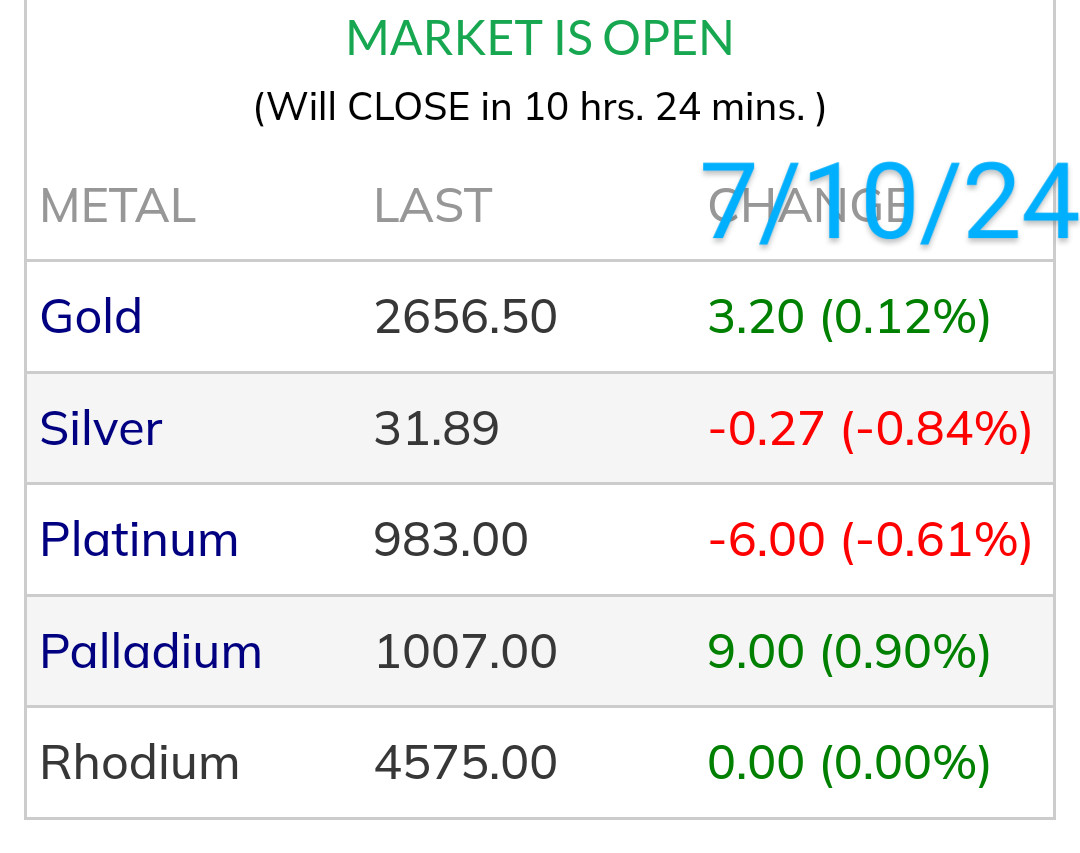The image size is (1080, 853).
Task: Open the Platinum price link
Action: [x=139, y=540]
